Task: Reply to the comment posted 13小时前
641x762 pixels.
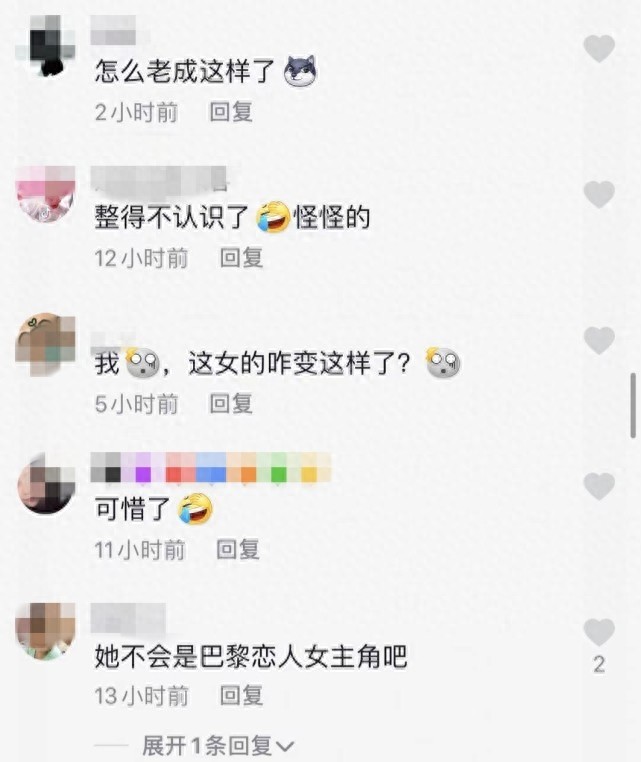Action: tap(241, 695)
